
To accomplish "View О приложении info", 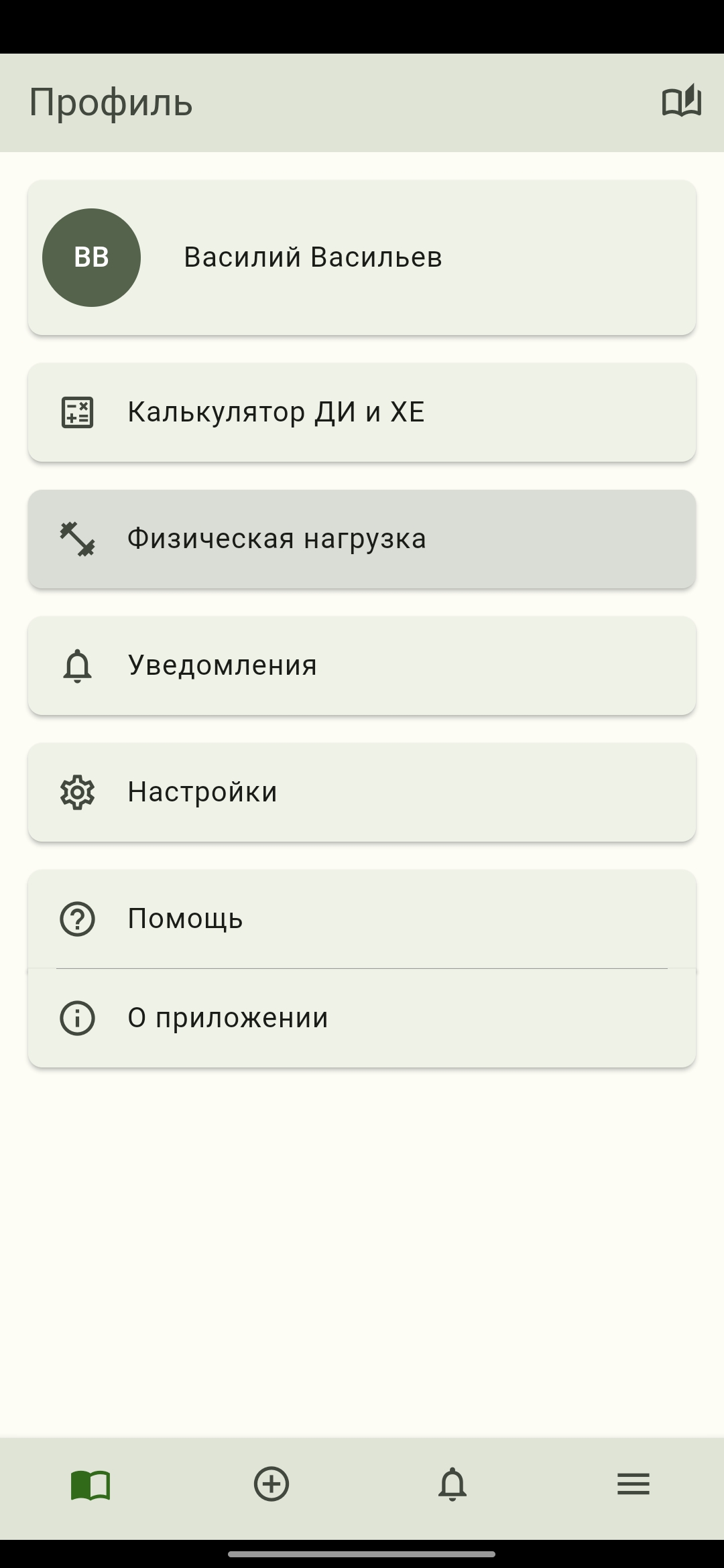I will 362,1018.
